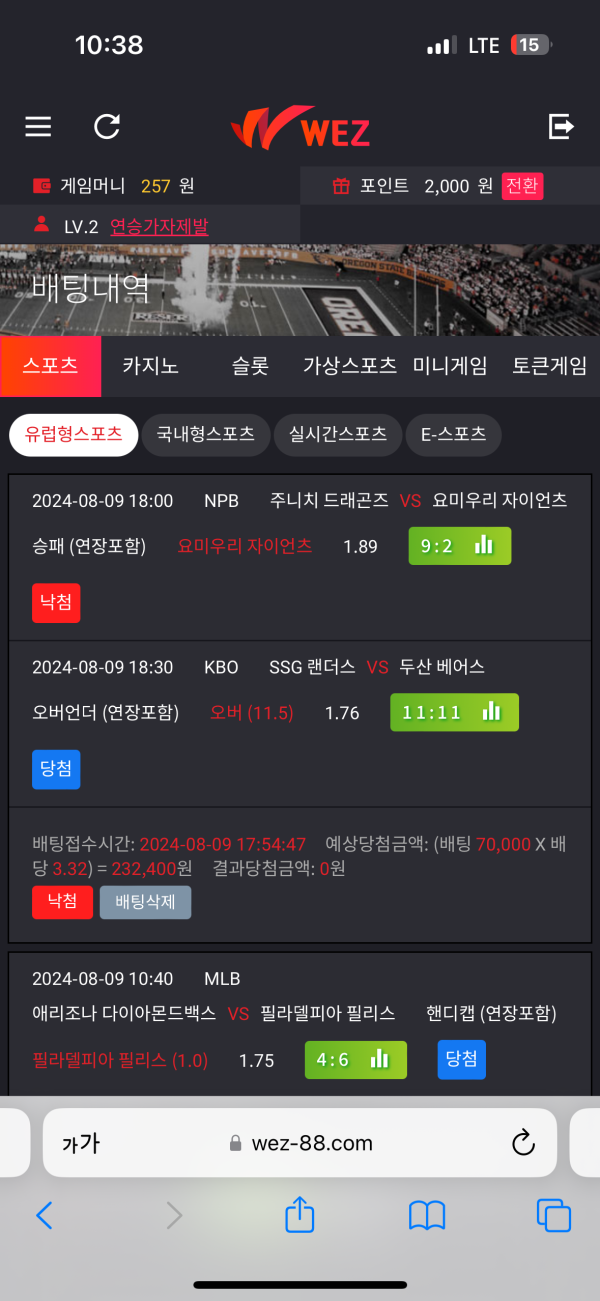Switch to the 가상스포츠 tab
Viewport: 600px width, 1301px height.
[350, 366]
